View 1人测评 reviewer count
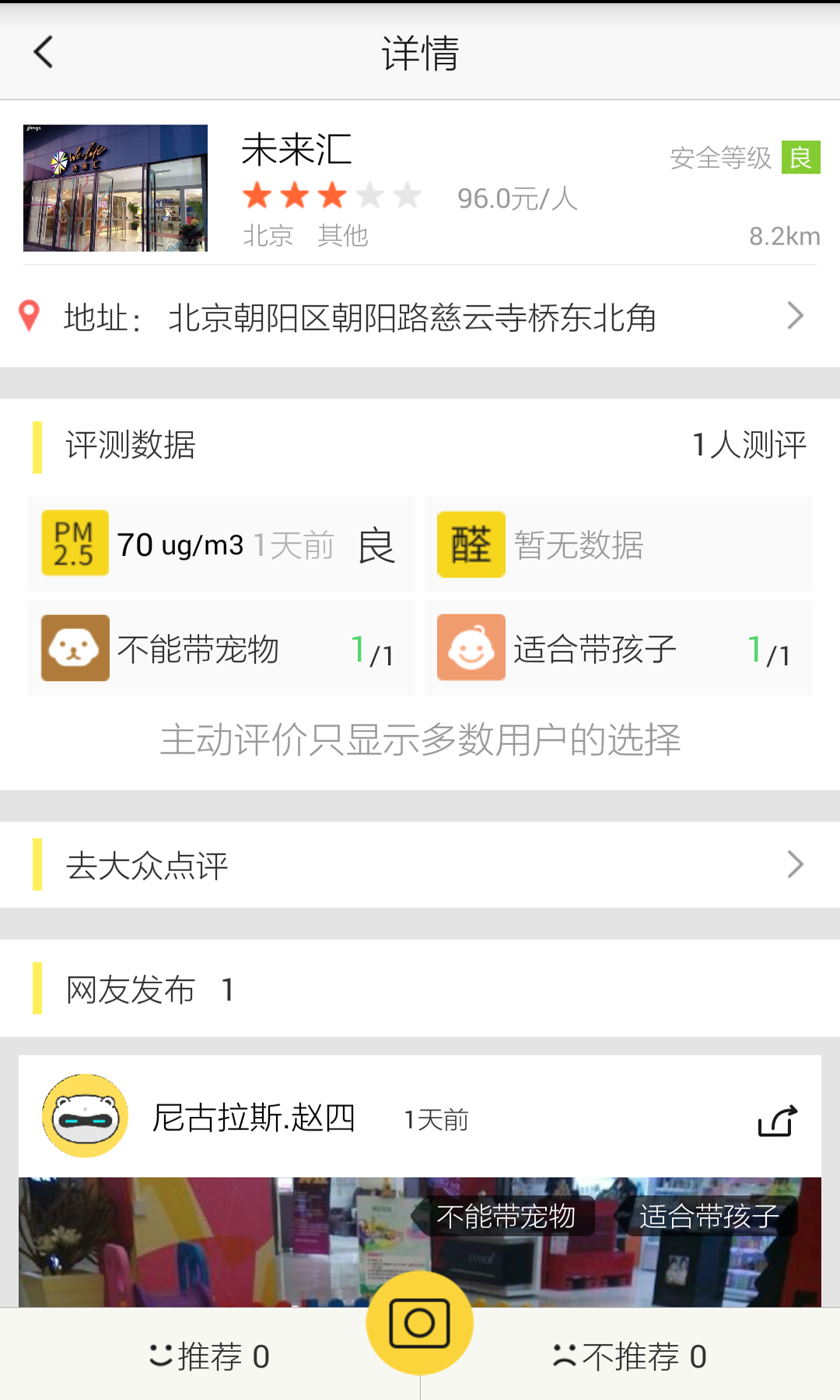840x1400 pixels. (748, 444)
